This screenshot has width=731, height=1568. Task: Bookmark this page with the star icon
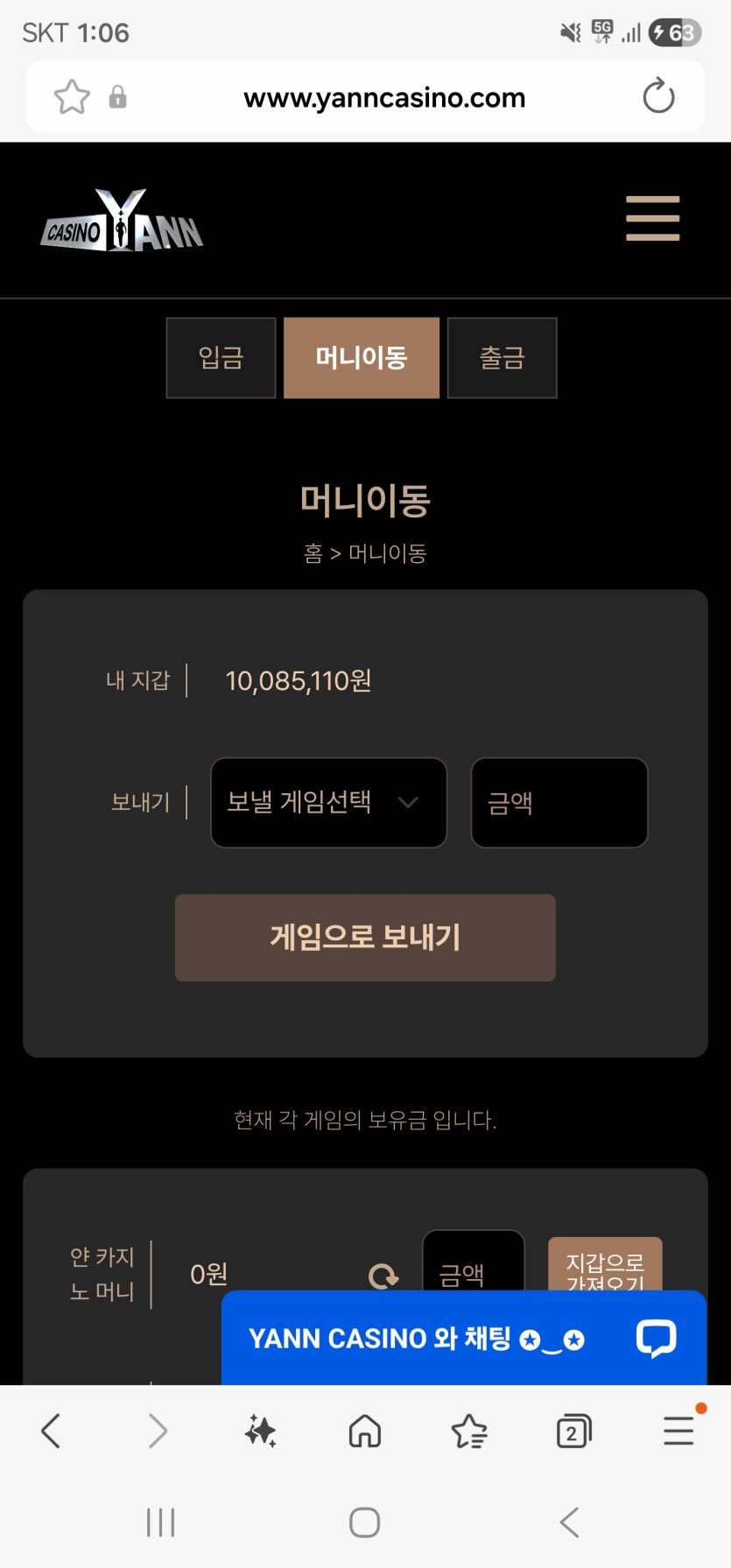point(72,96)
